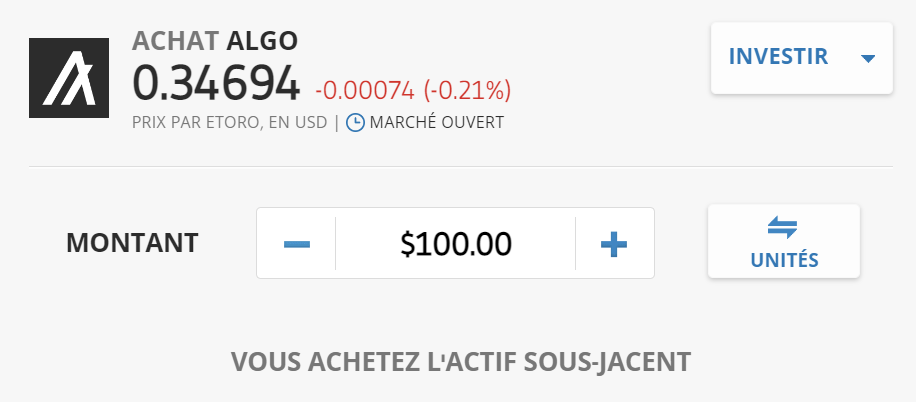916x402 pixels.
Task: Edit the $100.00 amount field
Action: (x=455, y=243)
